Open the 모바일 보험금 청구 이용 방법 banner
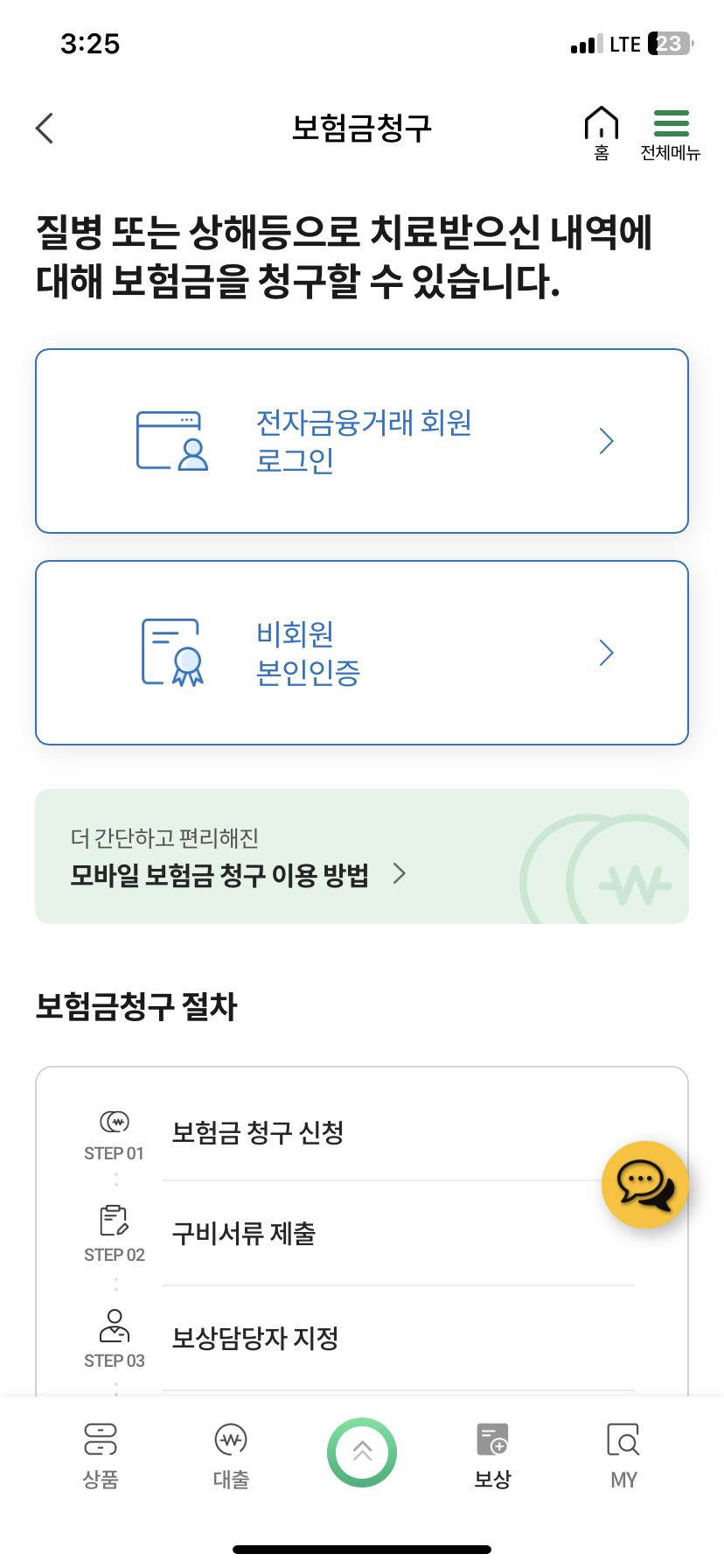 (362, 856)
